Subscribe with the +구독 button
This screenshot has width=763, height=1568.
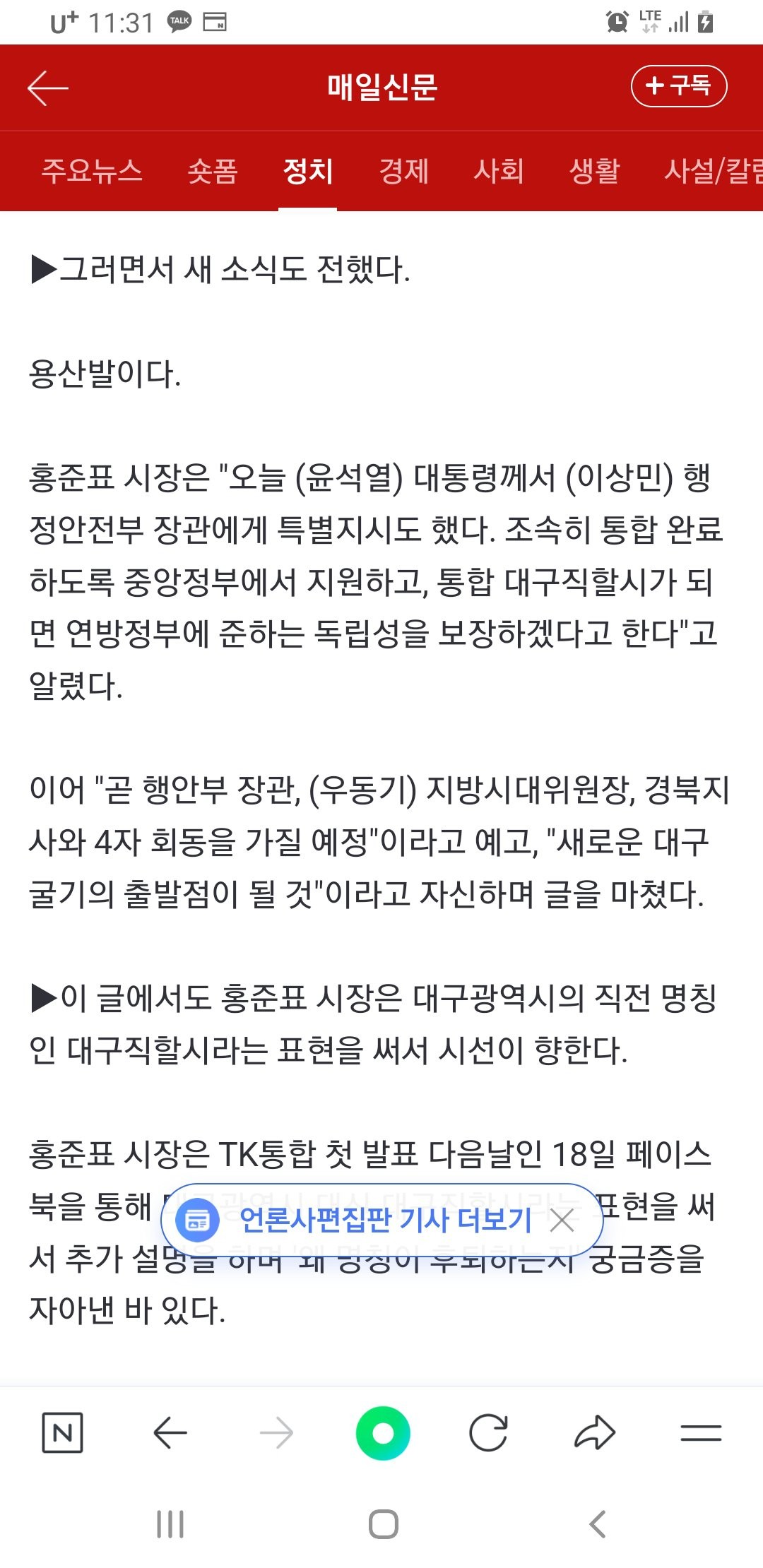[x=678, y=86]
